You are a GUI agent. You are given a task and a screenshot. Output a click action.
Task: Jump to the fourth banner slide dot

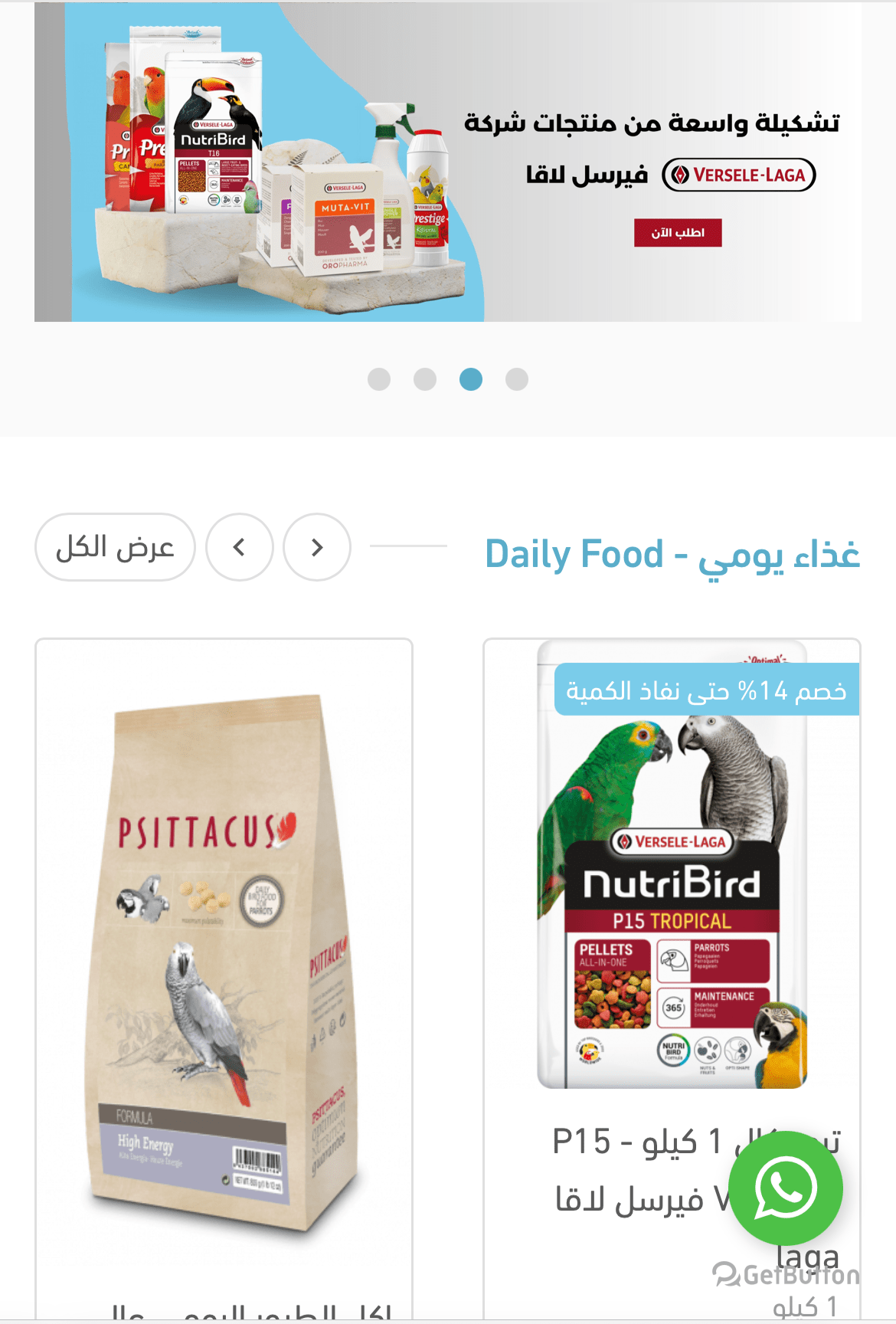tap(517, 379)
